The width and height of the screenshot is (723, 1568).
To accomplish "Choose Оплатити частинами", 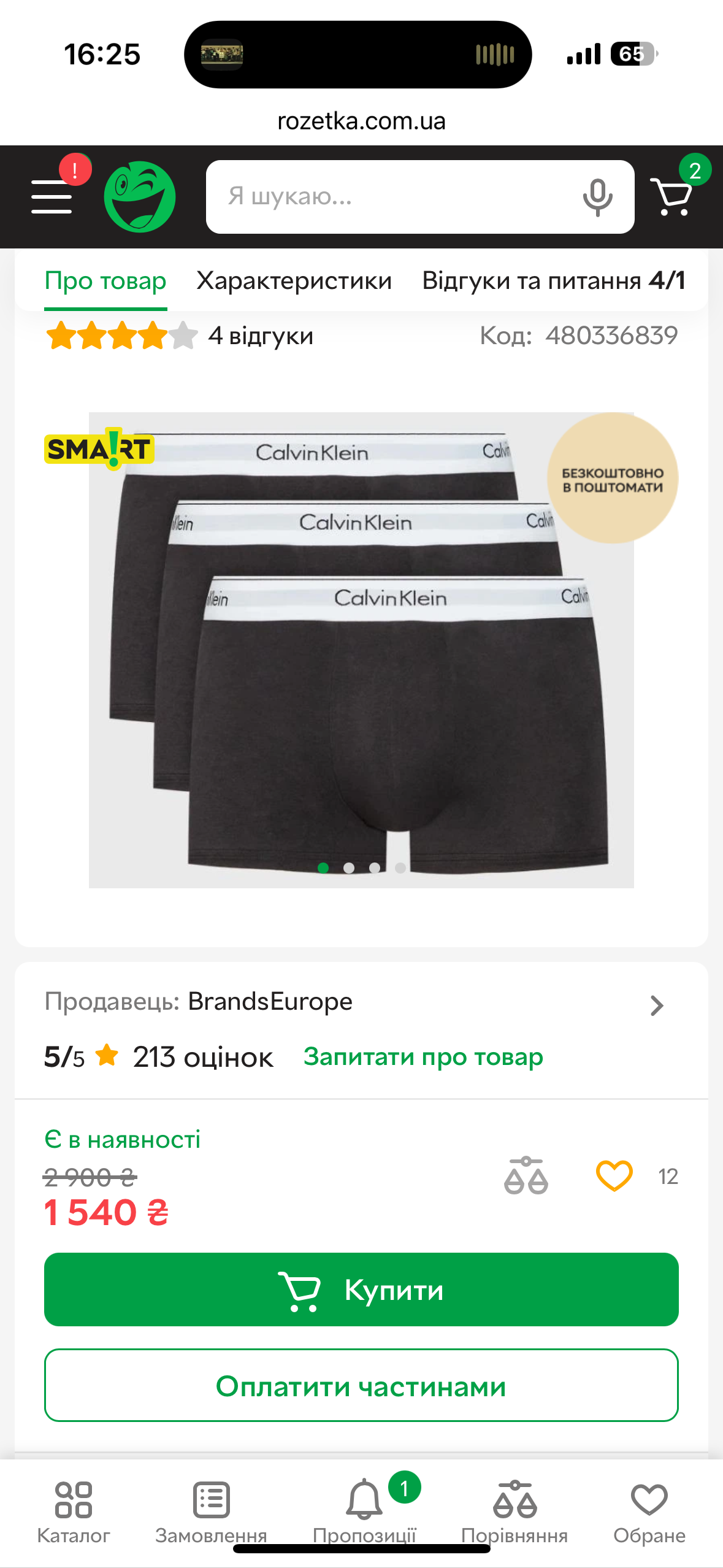I will 361,1386.
